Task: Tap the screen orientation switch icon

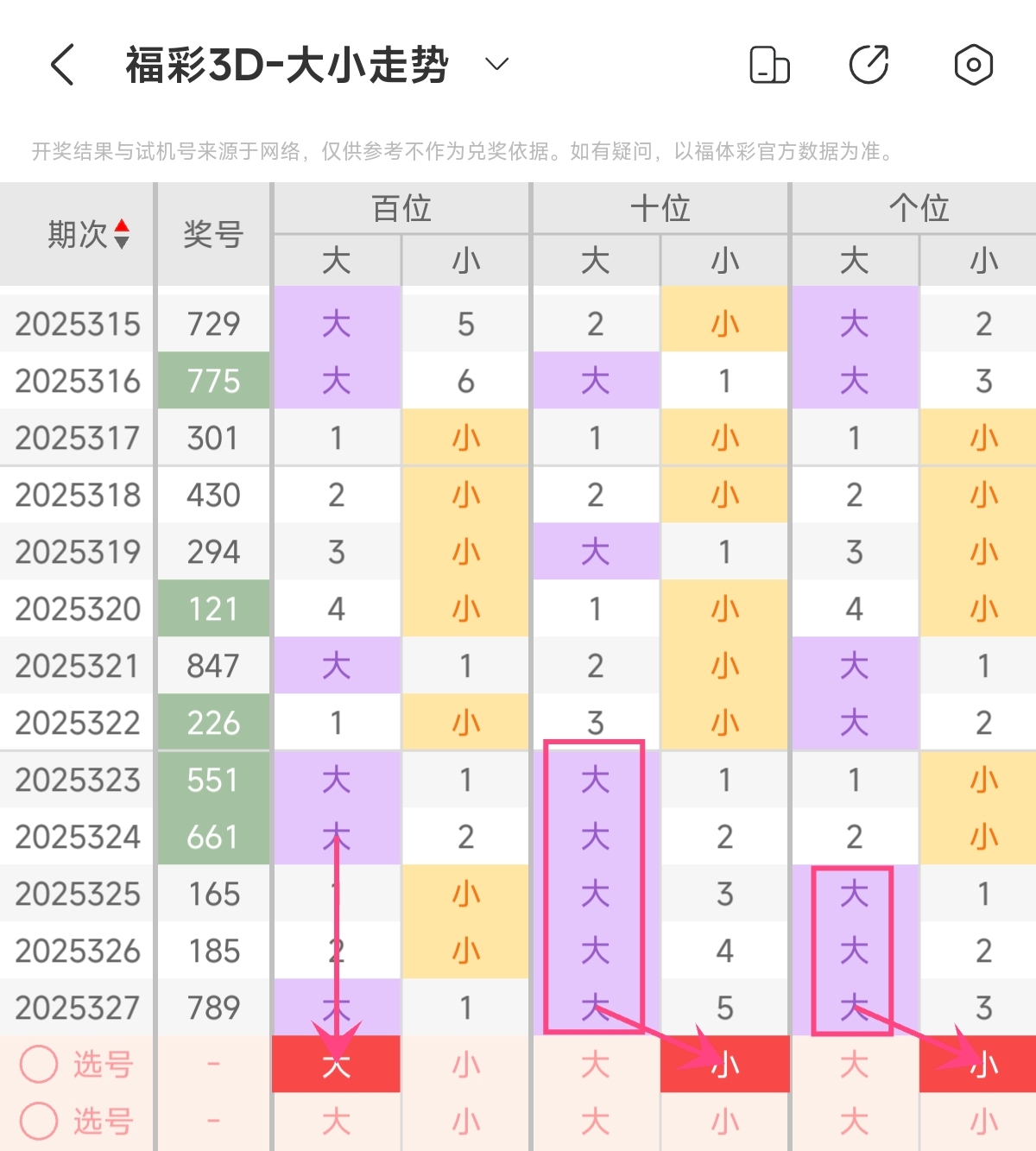Action: point(769,66)
